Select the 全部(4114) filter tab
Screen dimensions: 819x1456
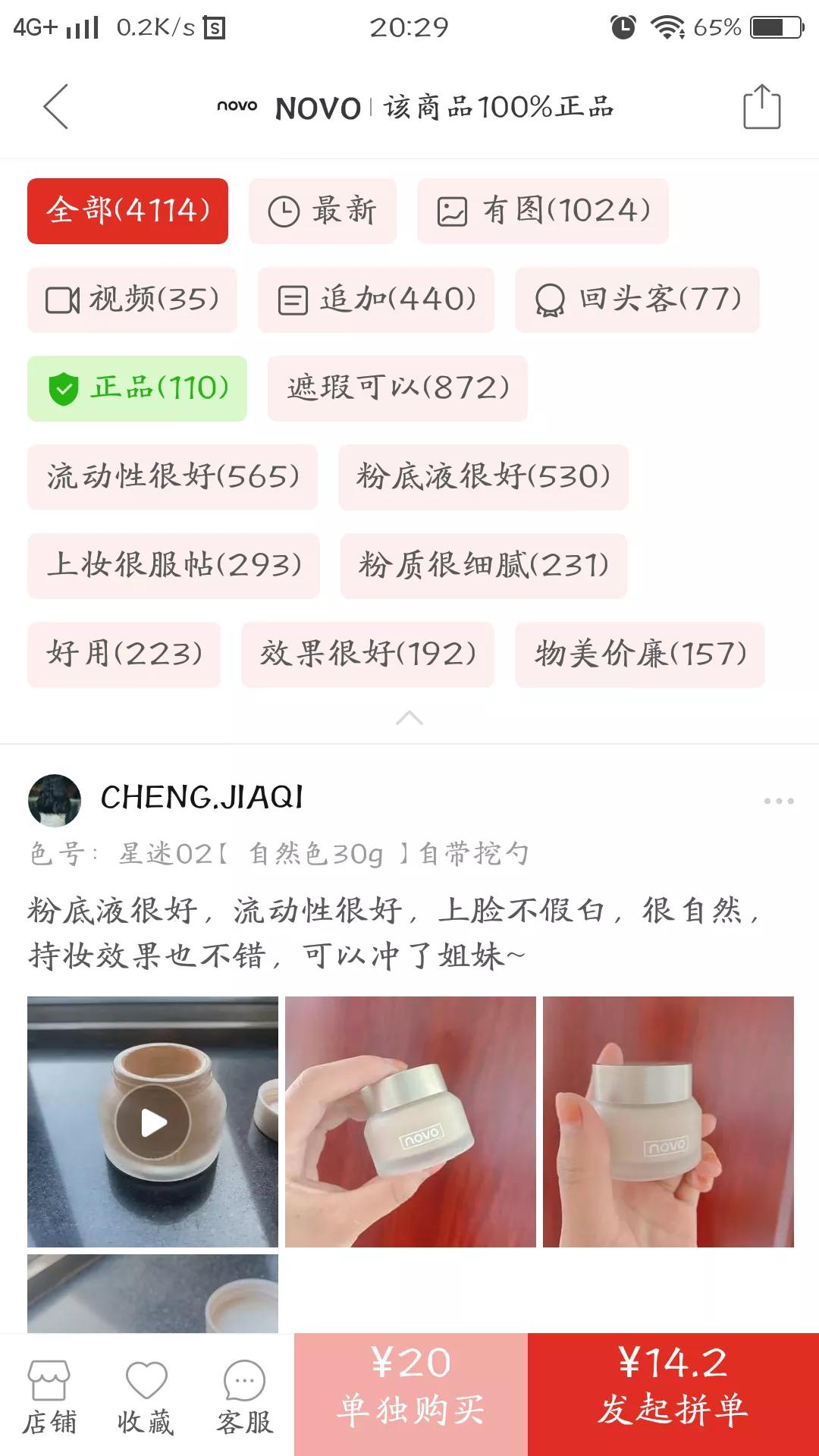tap(127, 211)
